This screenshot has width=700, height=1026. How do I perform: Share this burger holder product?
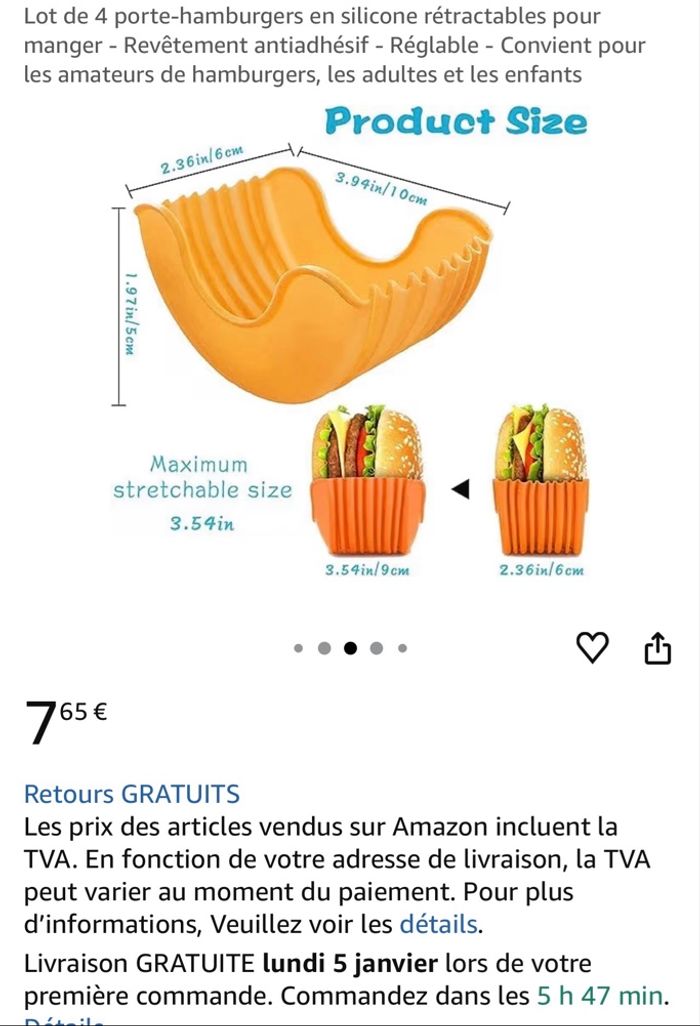(x=656, y=648)
